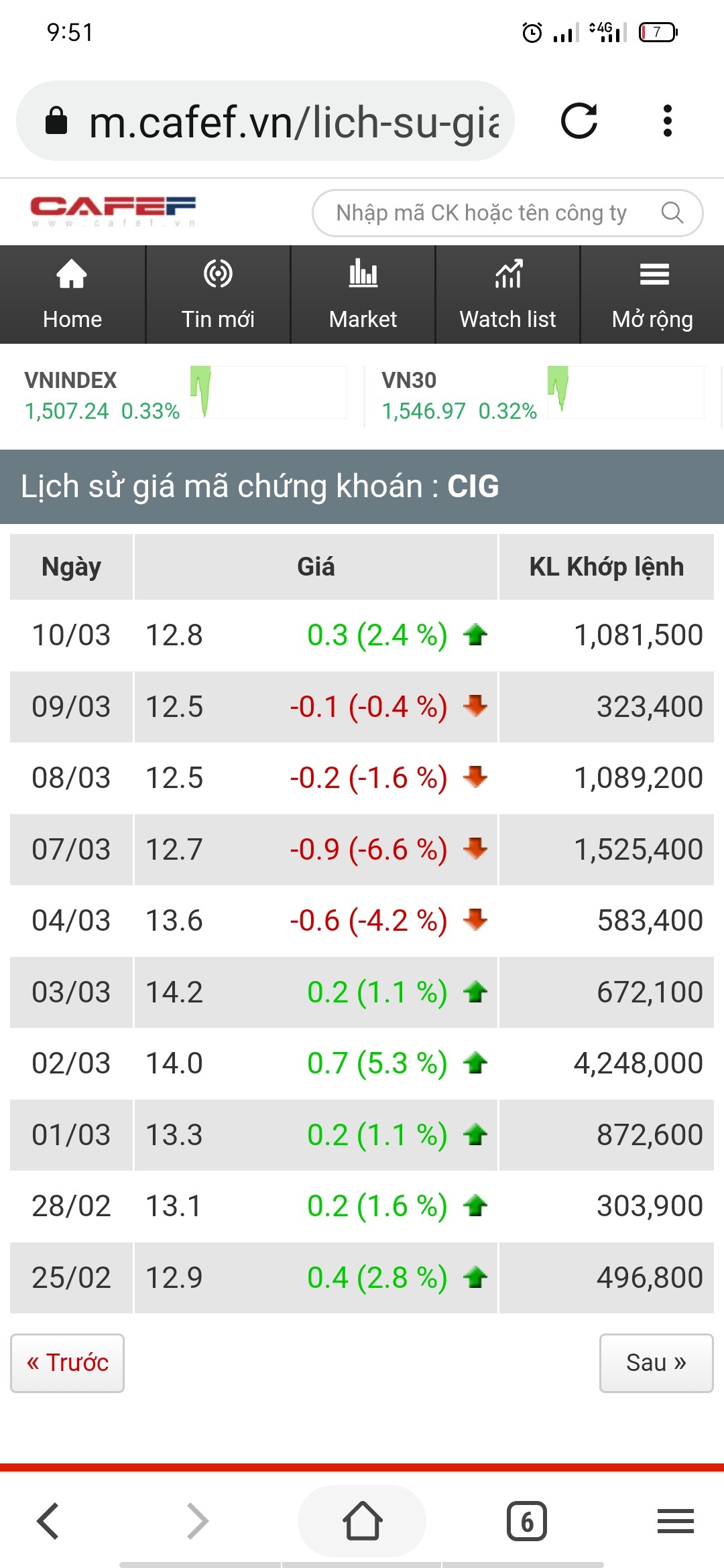This screenshot has height=1568, width=724.
Task: Go to the browser home page
Action: pos(362,1521)
